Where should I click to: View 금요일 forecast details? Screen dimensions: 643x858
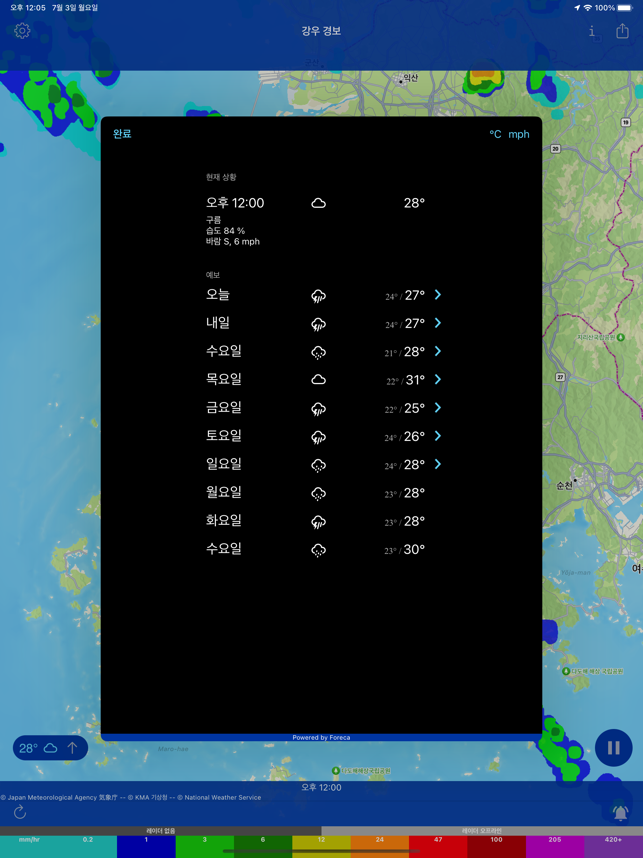(437, 408)
